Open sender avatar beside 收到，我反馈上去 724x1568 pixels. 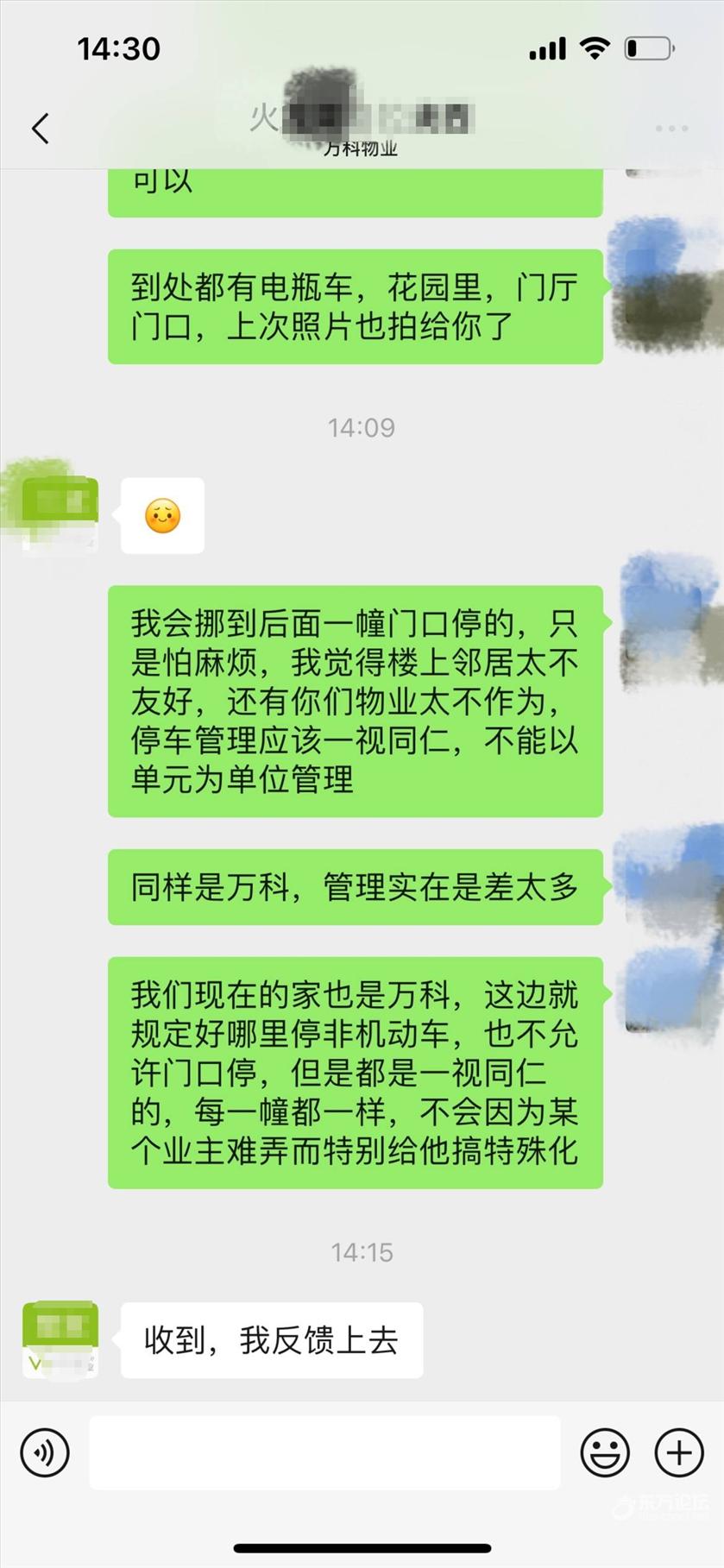pos(60,1340)
